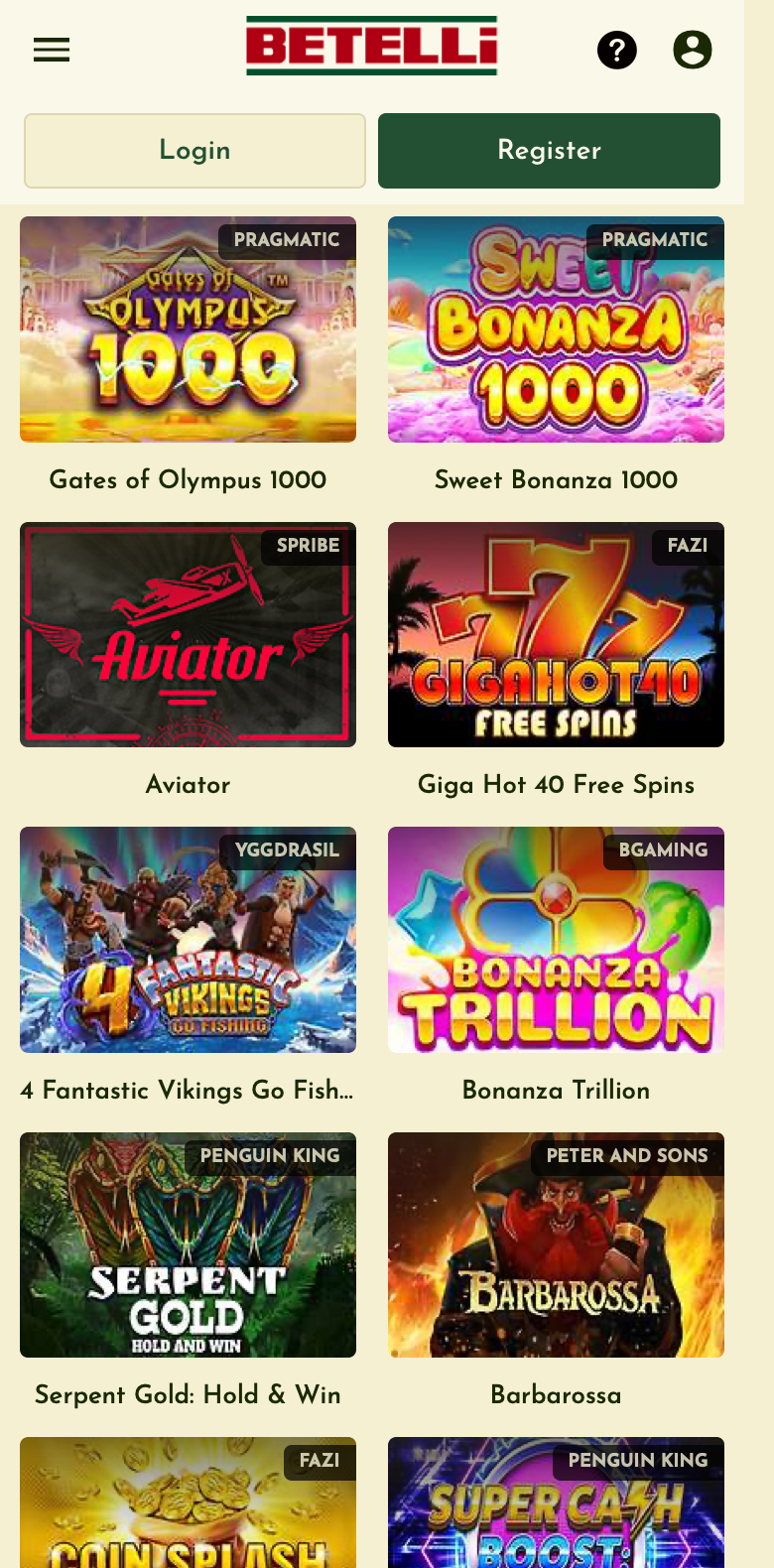
Task: Open Sweet Bonanza 1000 game
Action: pos(556,329)
